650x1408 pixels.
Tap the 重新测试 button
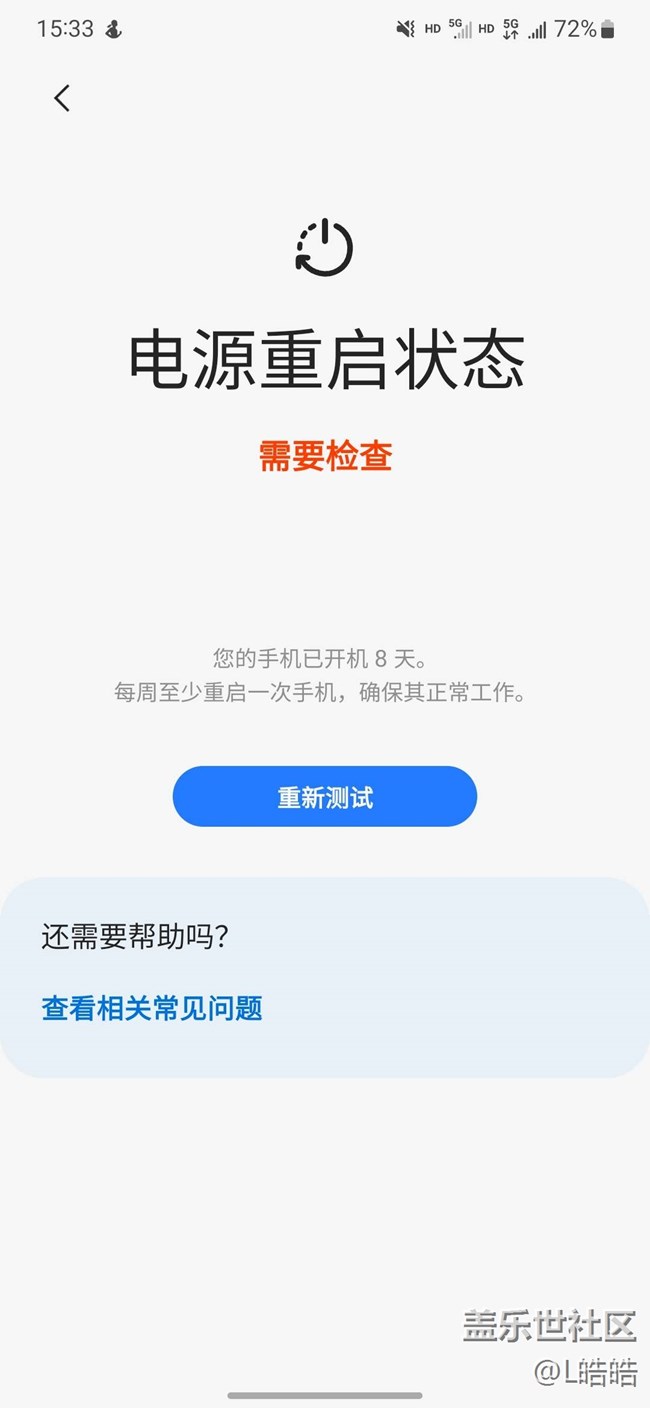point(325,797)
